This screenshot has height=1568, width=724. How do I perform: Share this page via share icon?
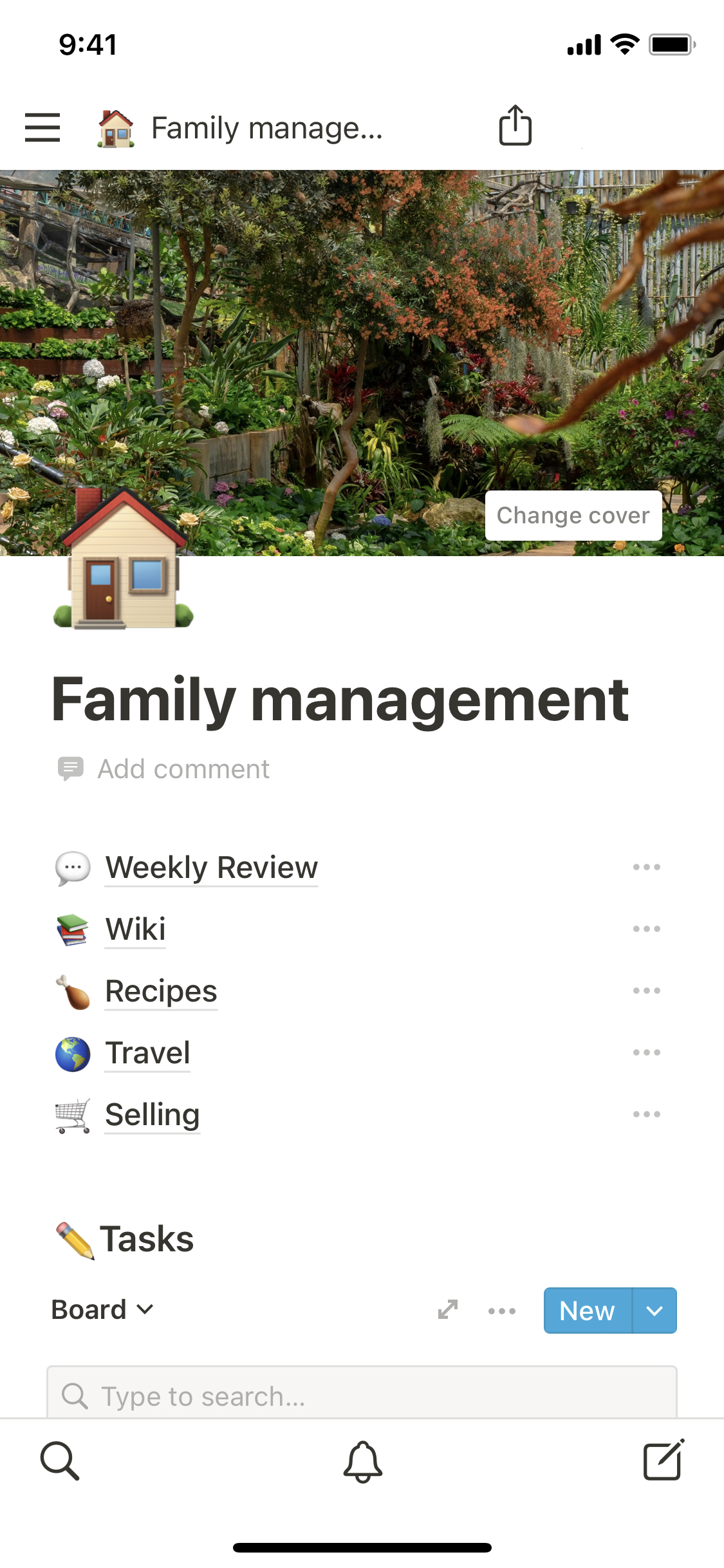pos(515,126)
